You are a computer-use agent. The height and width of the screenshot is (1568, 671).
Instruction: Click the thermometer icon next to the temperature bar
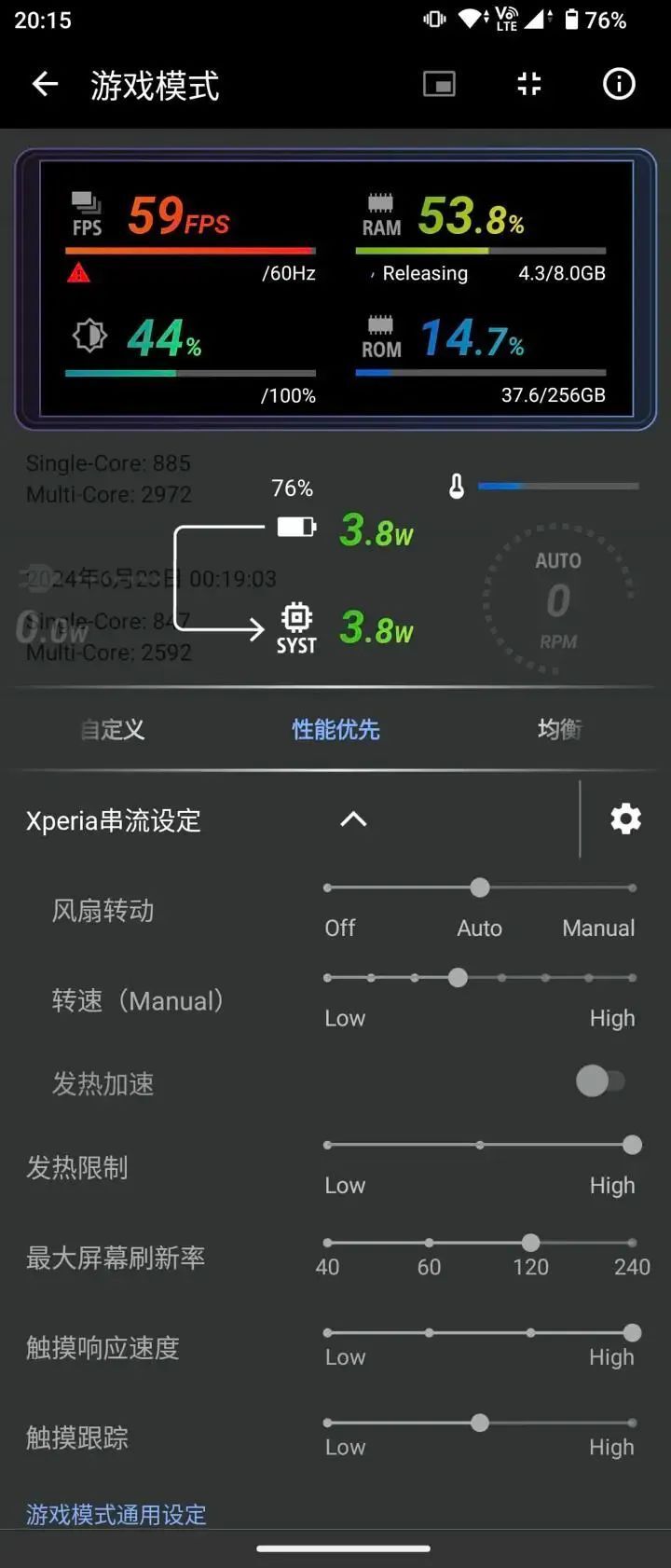457,487
